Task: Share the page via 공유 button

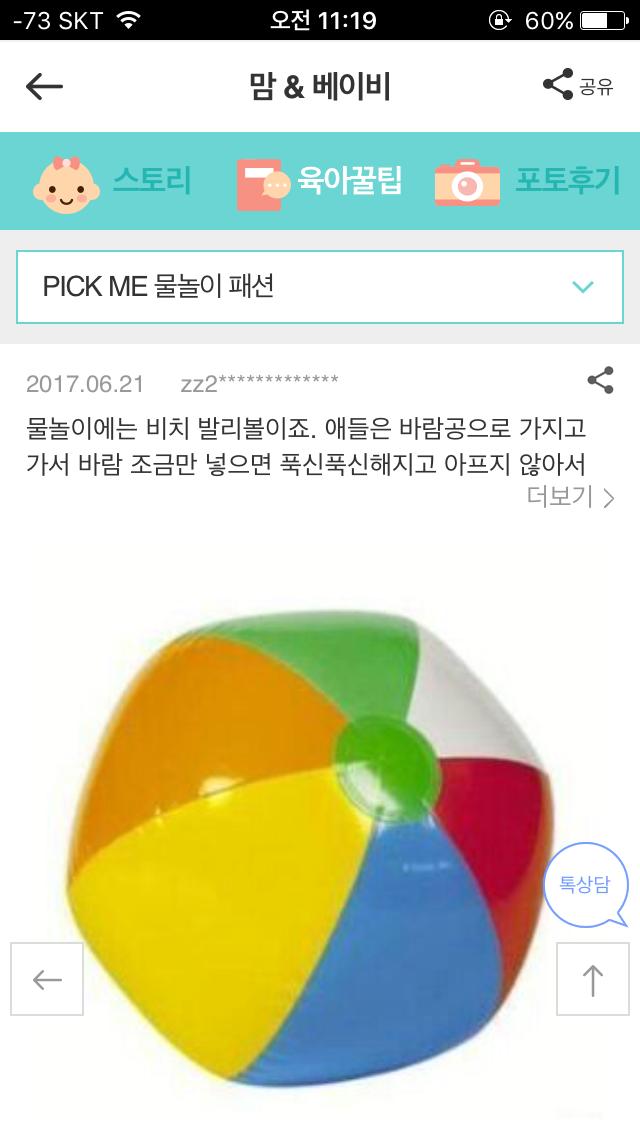Action: pos(577,85)
